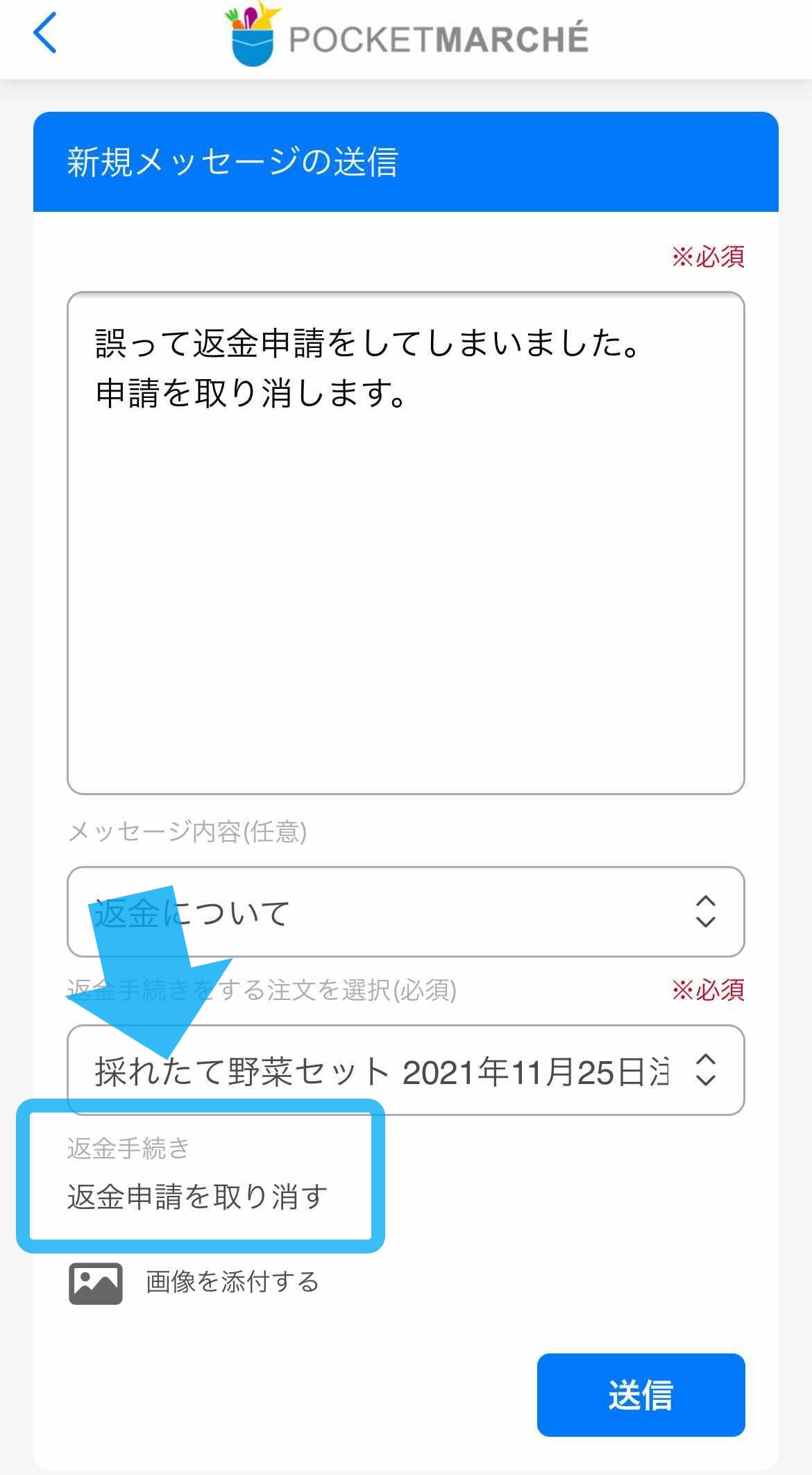
Task: Send the message with 送信 button
Action: 641,1394
